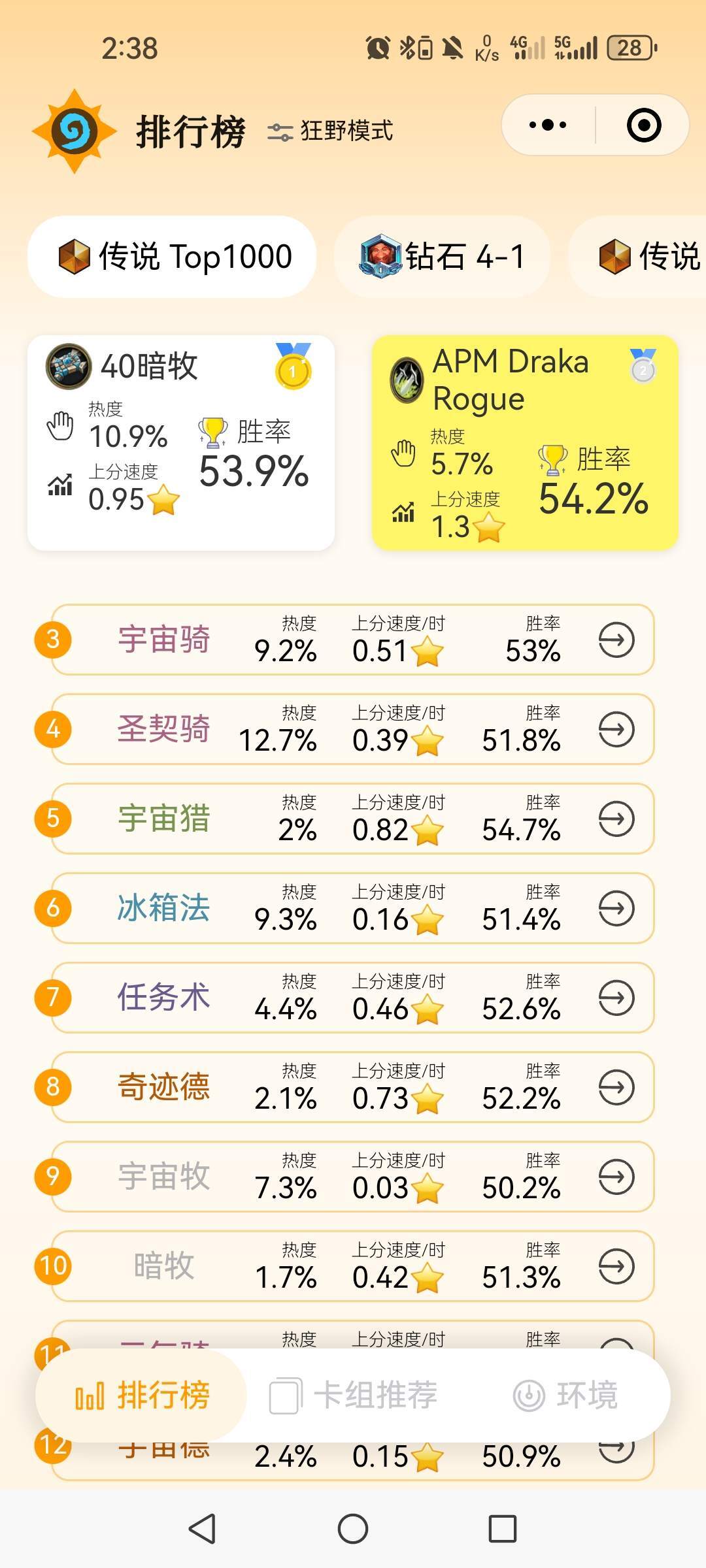This screenshot has width=706, height=1568.
Task: Select the 传说 Top1000 rank chip
Action: point(172,256)
